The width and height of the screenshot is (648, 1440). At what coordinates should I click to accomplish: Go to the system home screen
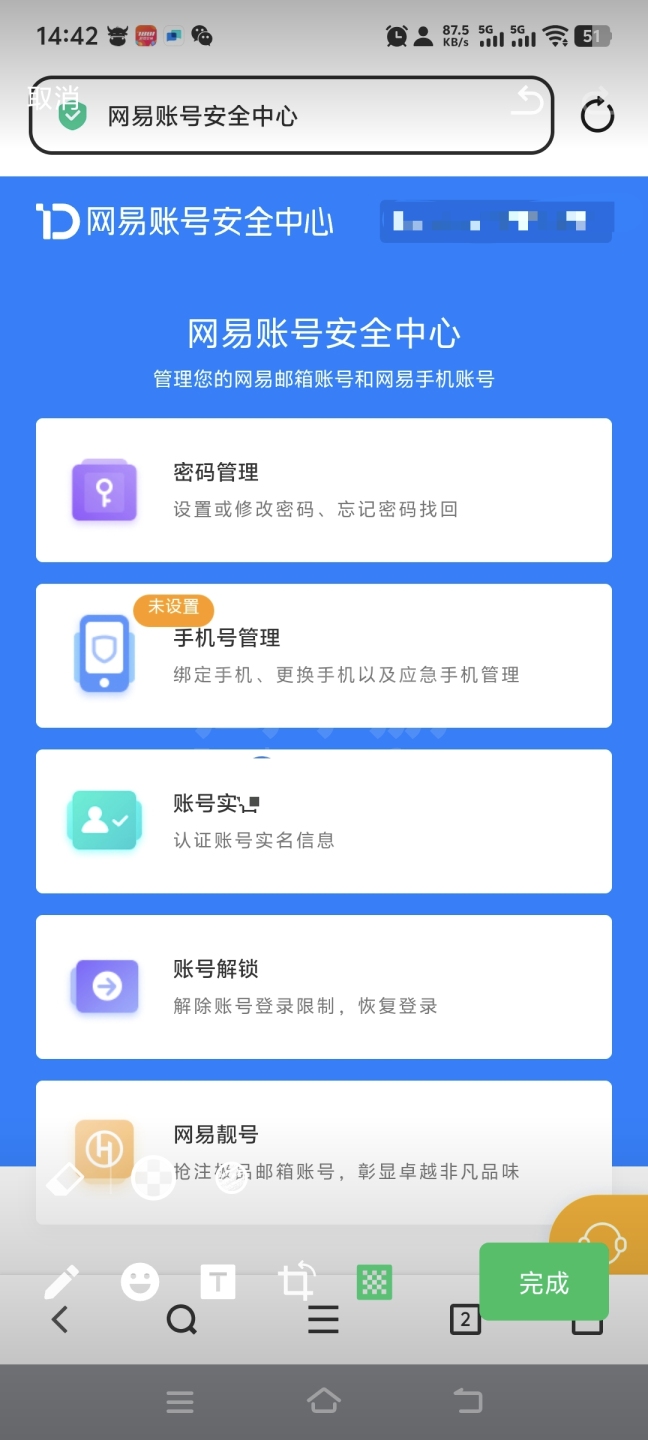[x=323, y=1402]
